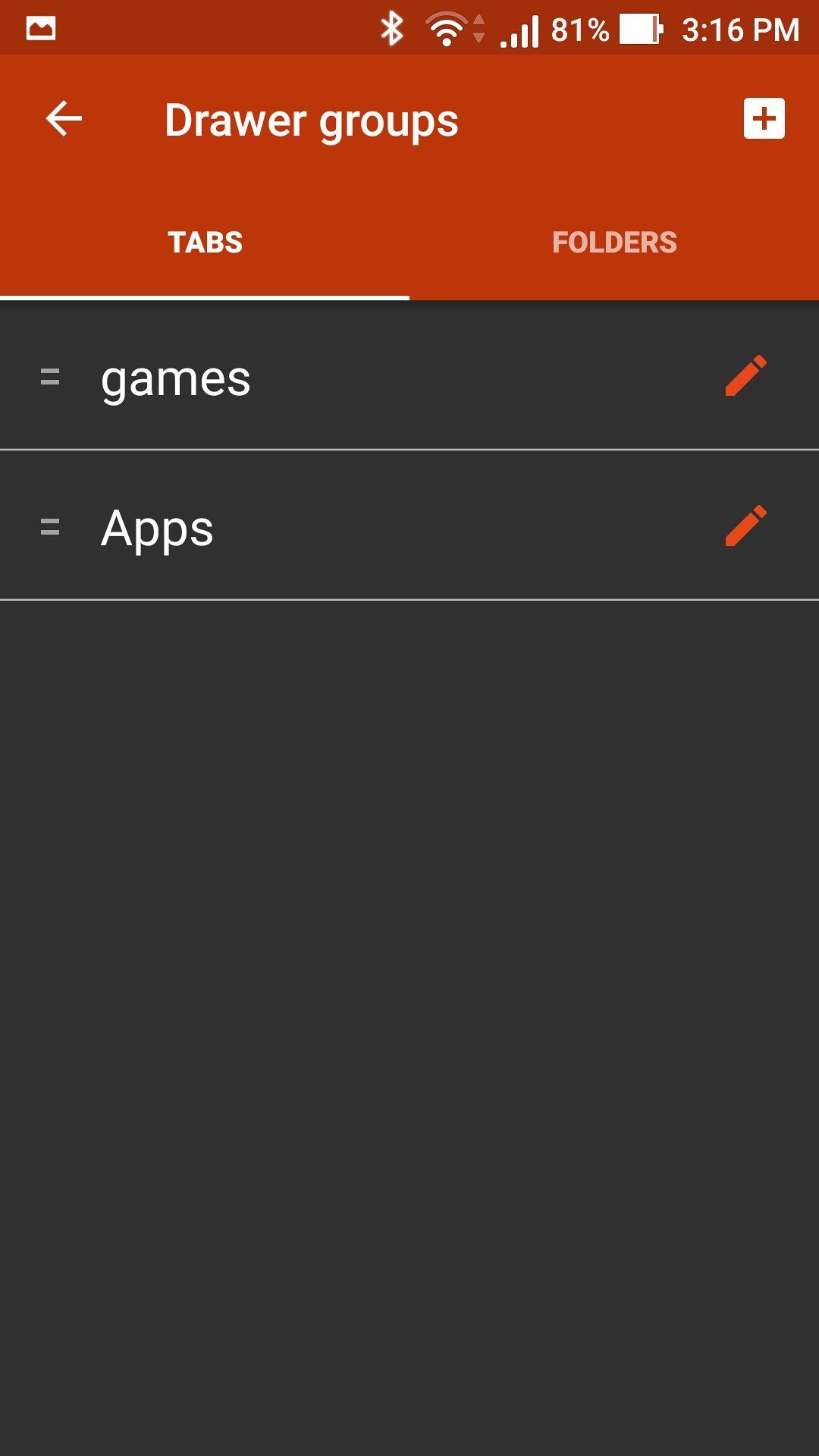Tap the reorder handle beside games
819x1456 pixels.
click(50, 376)
